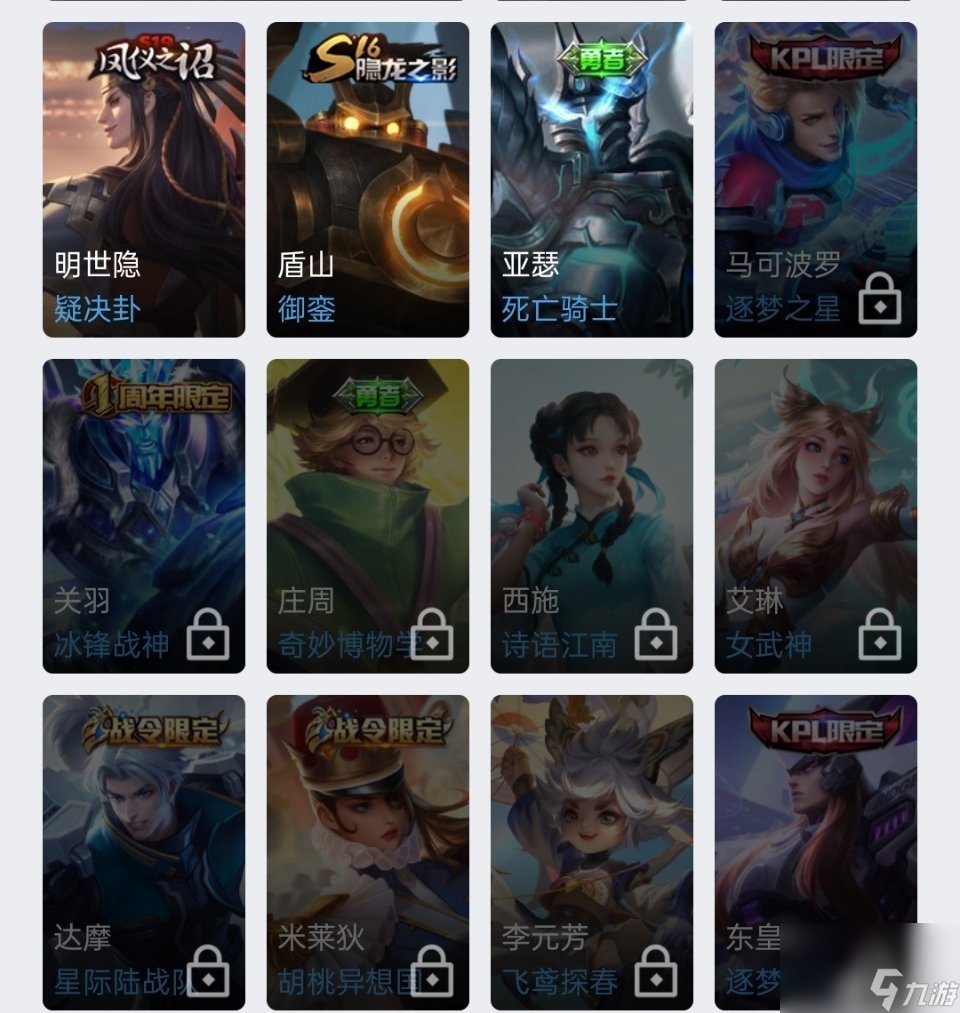Choose 李元芳 飞鸢探春 skin card
The height and width of the screenshot is (1013, 960).
point(591,852)
